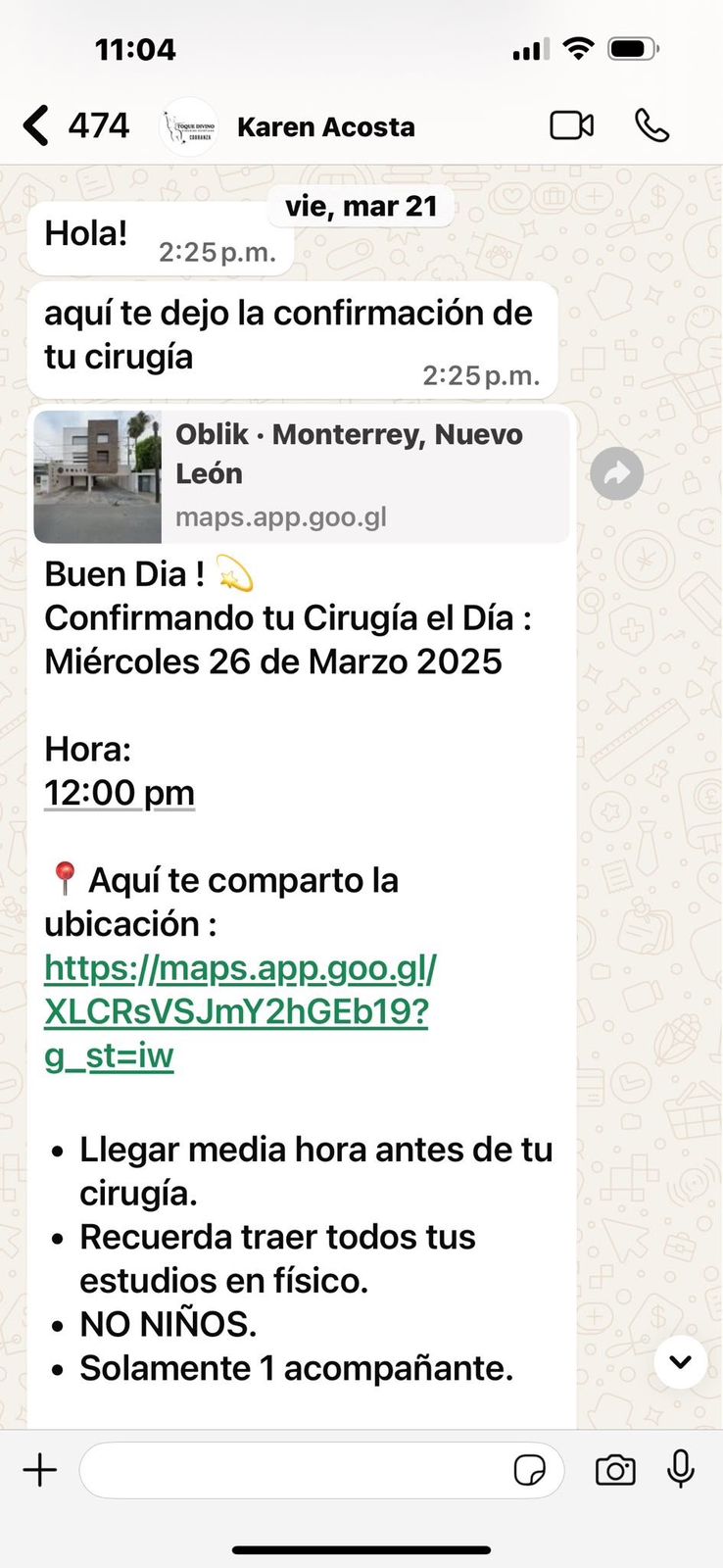Record a voice message with the microphone
Viewport: 723px width, 1568px height.
(x=681, y=1470)
